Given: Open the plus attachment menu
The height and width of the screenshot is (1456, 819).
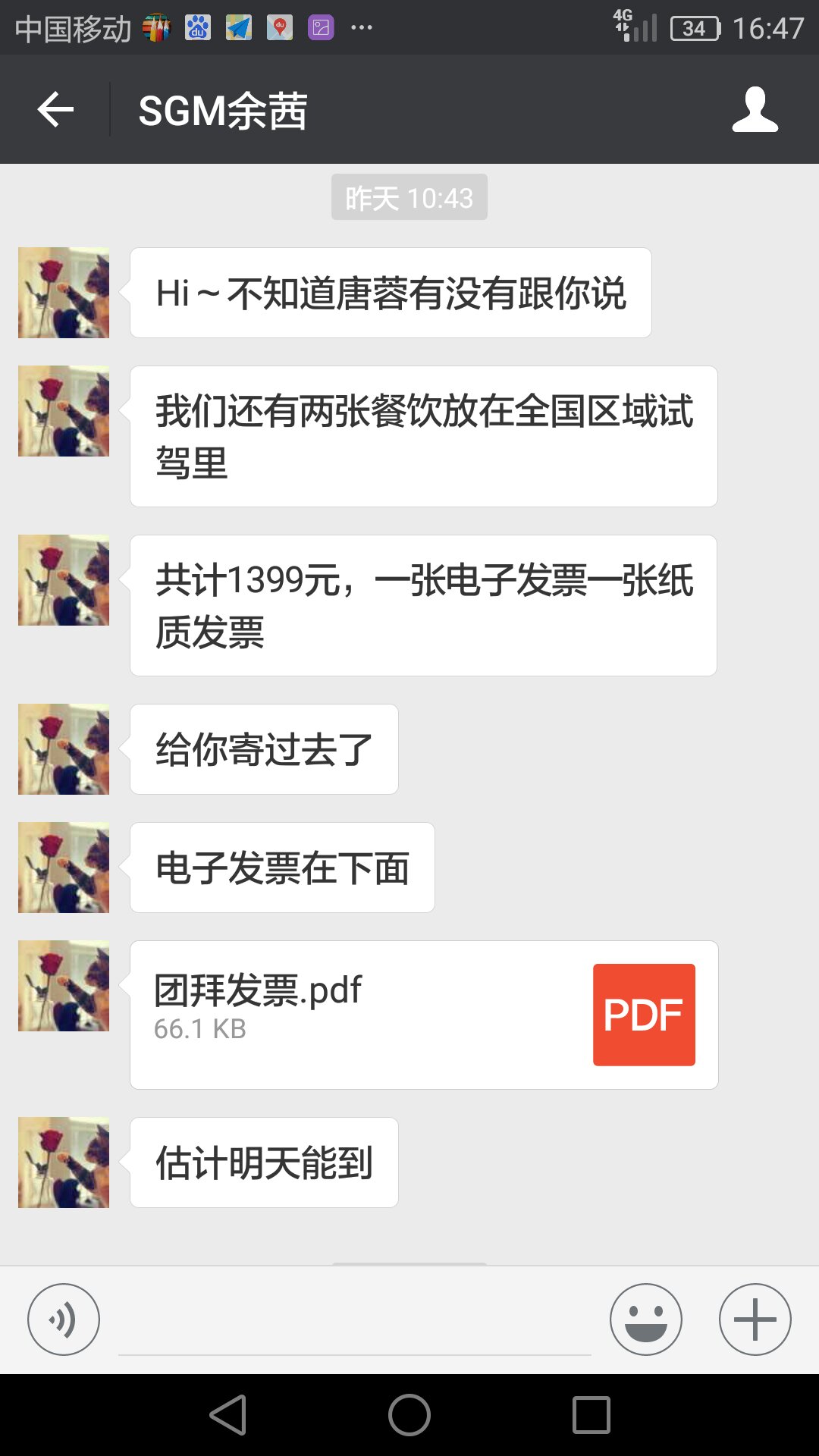Looking at the screenshot, I should coord(755,1319).
